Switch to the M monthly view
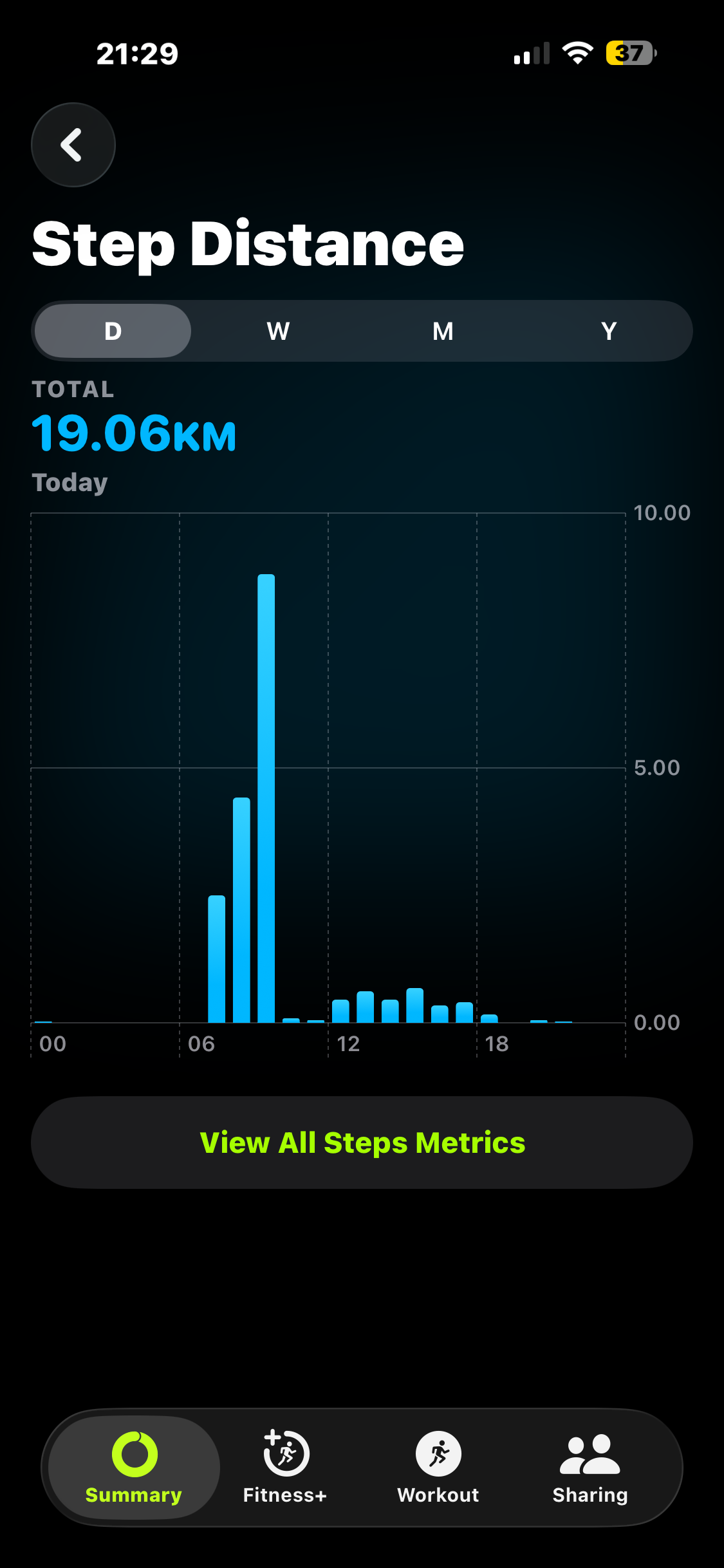 coord(443,331)
